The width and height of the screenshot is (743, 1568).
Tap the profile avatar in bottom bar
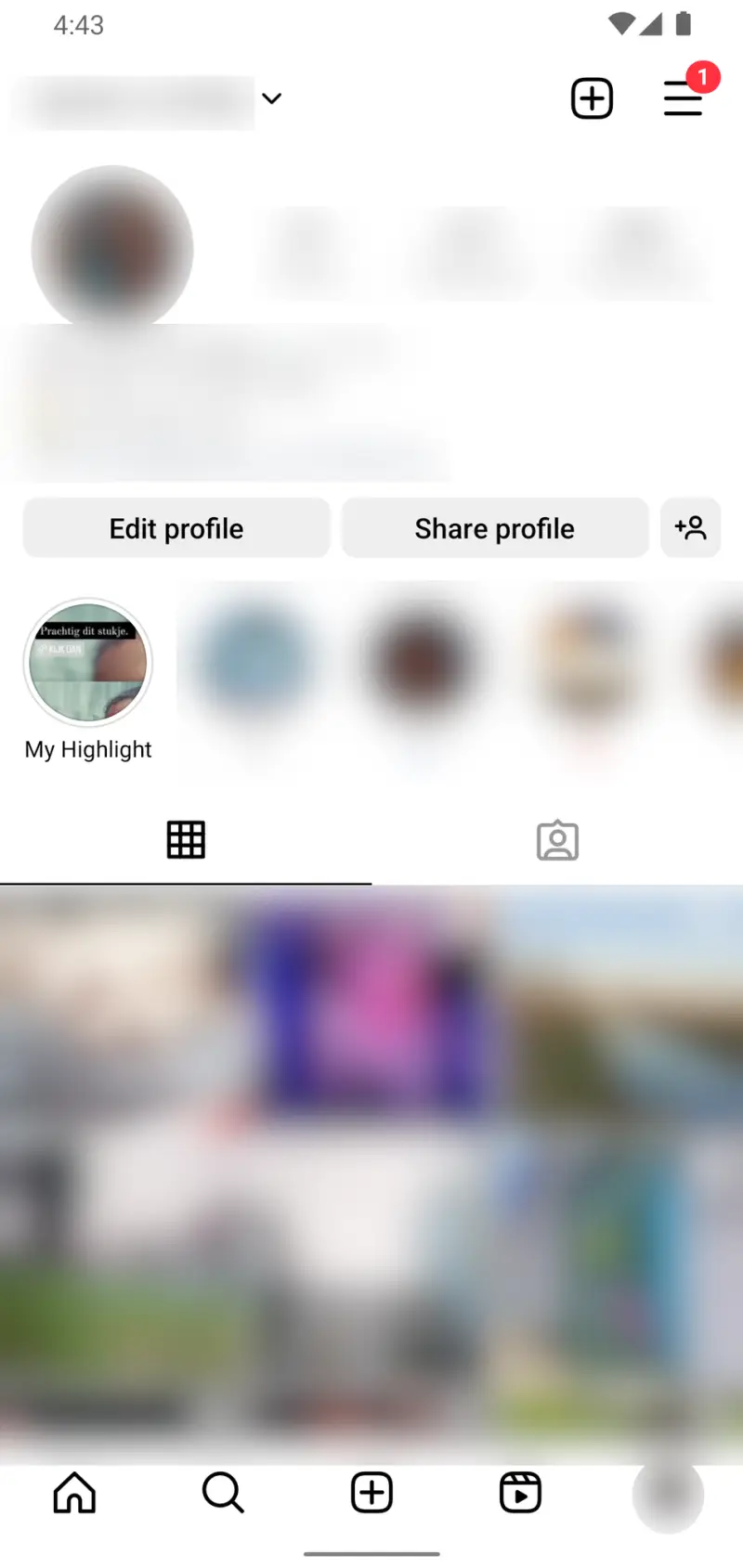click(x=668, y=1494)
